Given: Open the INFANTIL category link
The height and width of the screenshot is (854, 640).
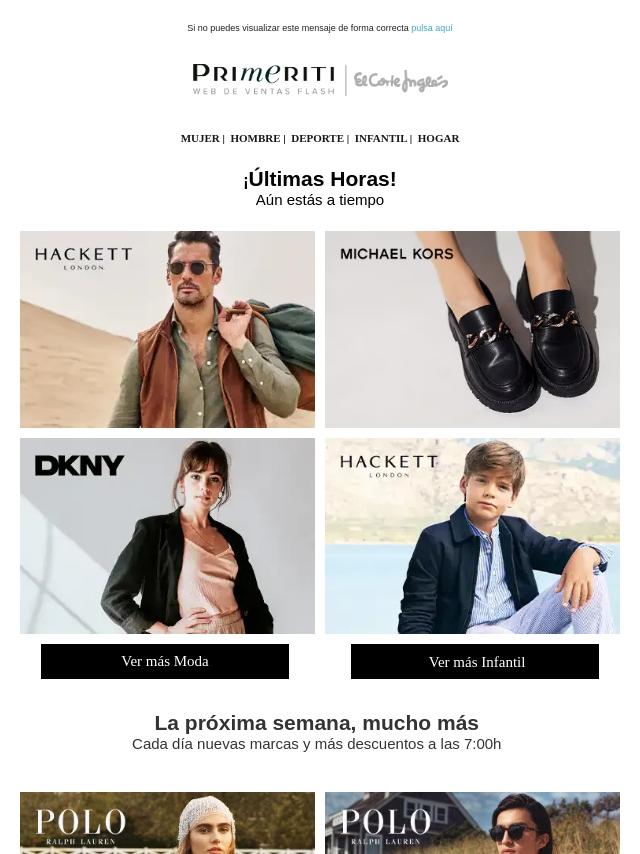Looking at the screenshot, I should pyautogui.click(x=381, y=138).
